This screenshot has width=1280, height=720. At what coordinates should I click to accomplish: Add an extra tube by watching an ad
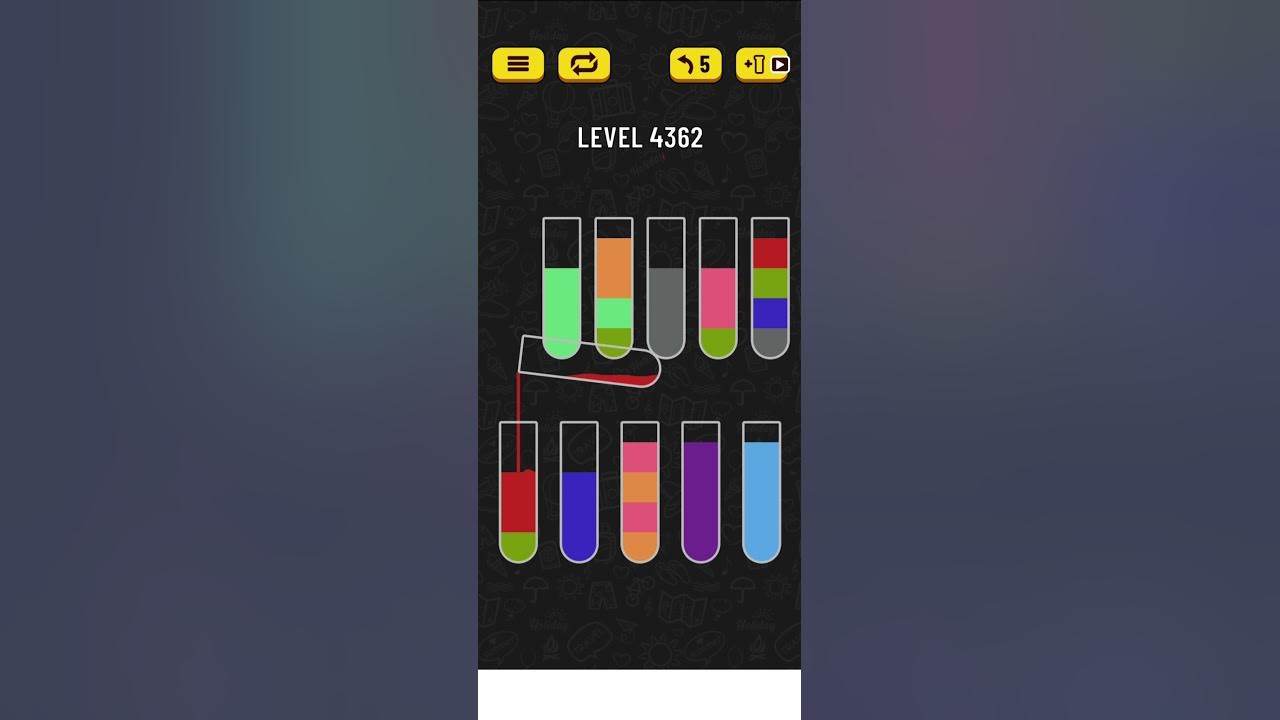pos(762,64)
